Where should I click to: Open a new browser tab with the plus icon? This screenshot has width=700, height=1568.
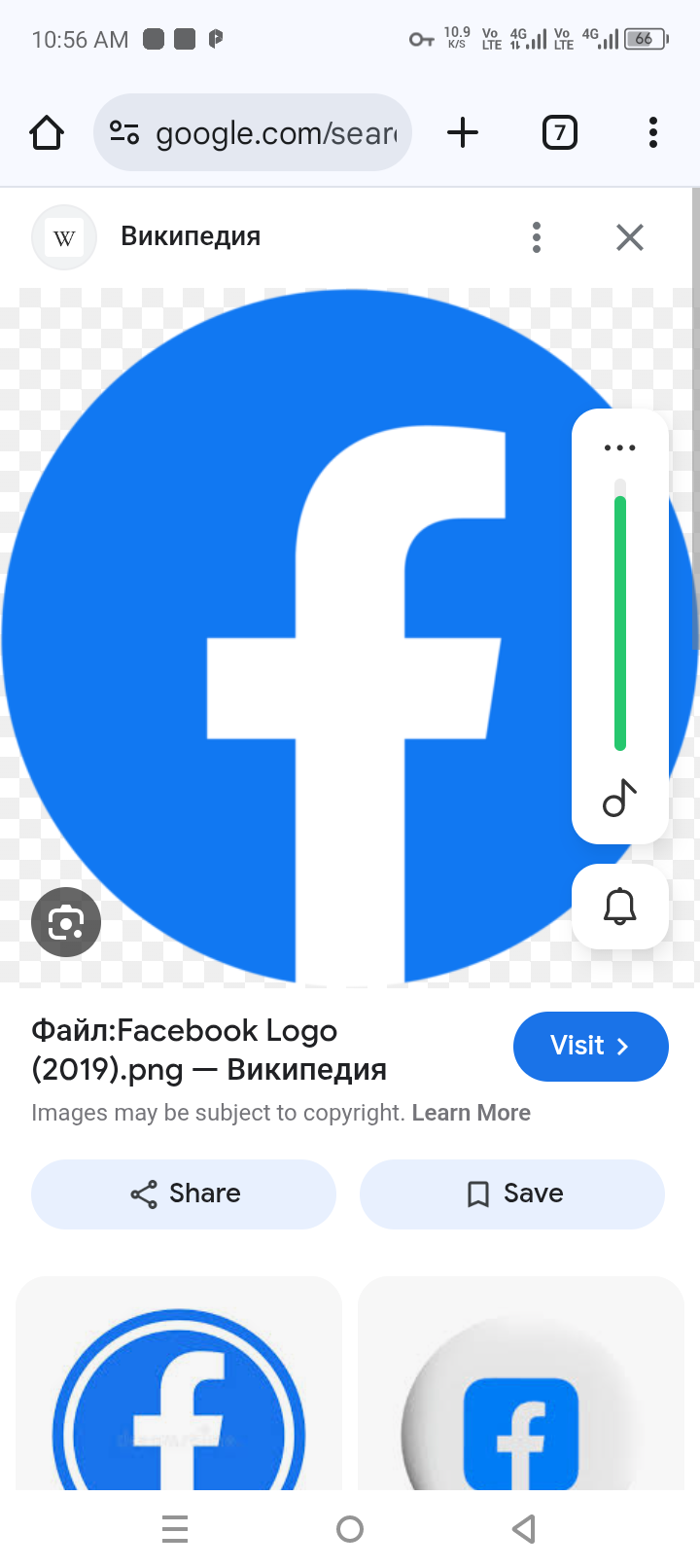tap(462, 132)
